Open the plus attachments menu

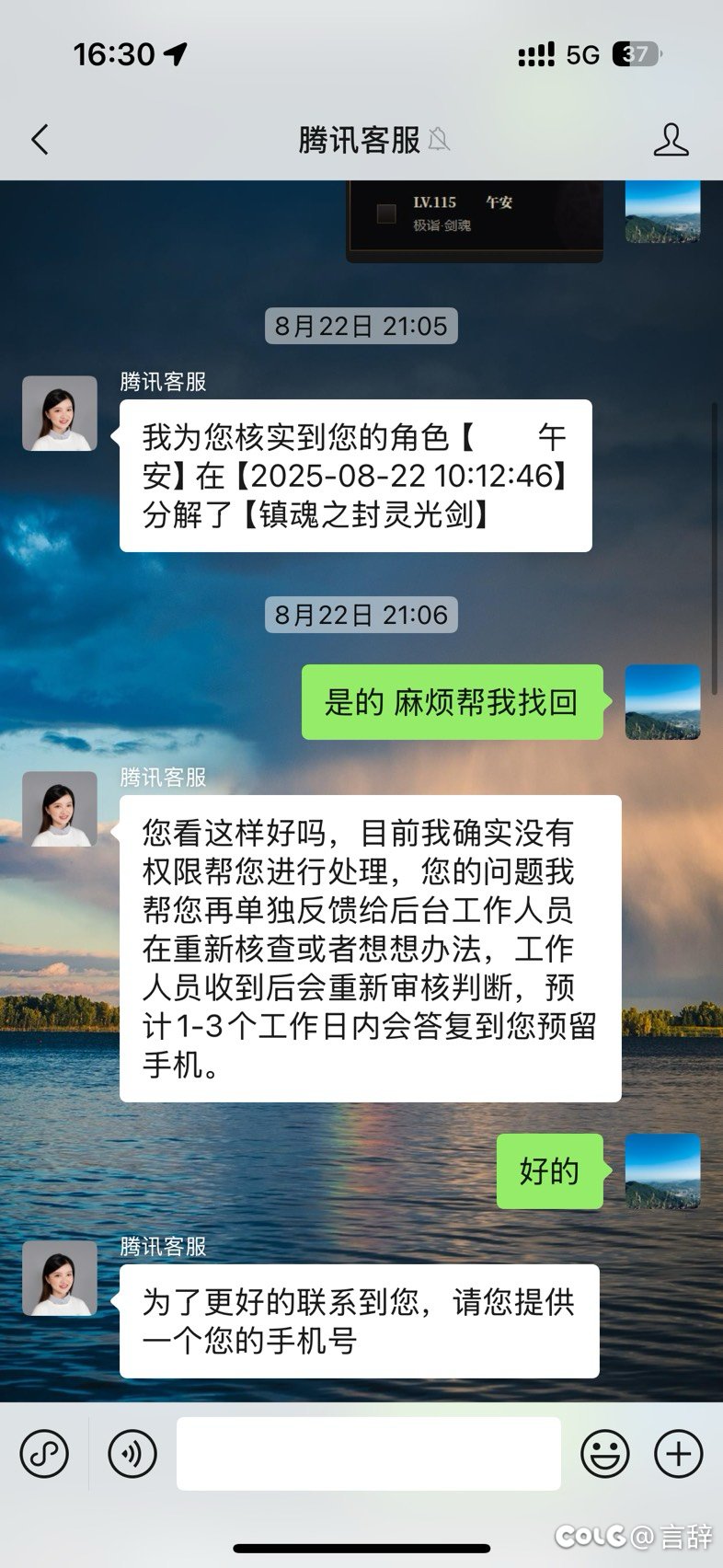coord(678,1454)
